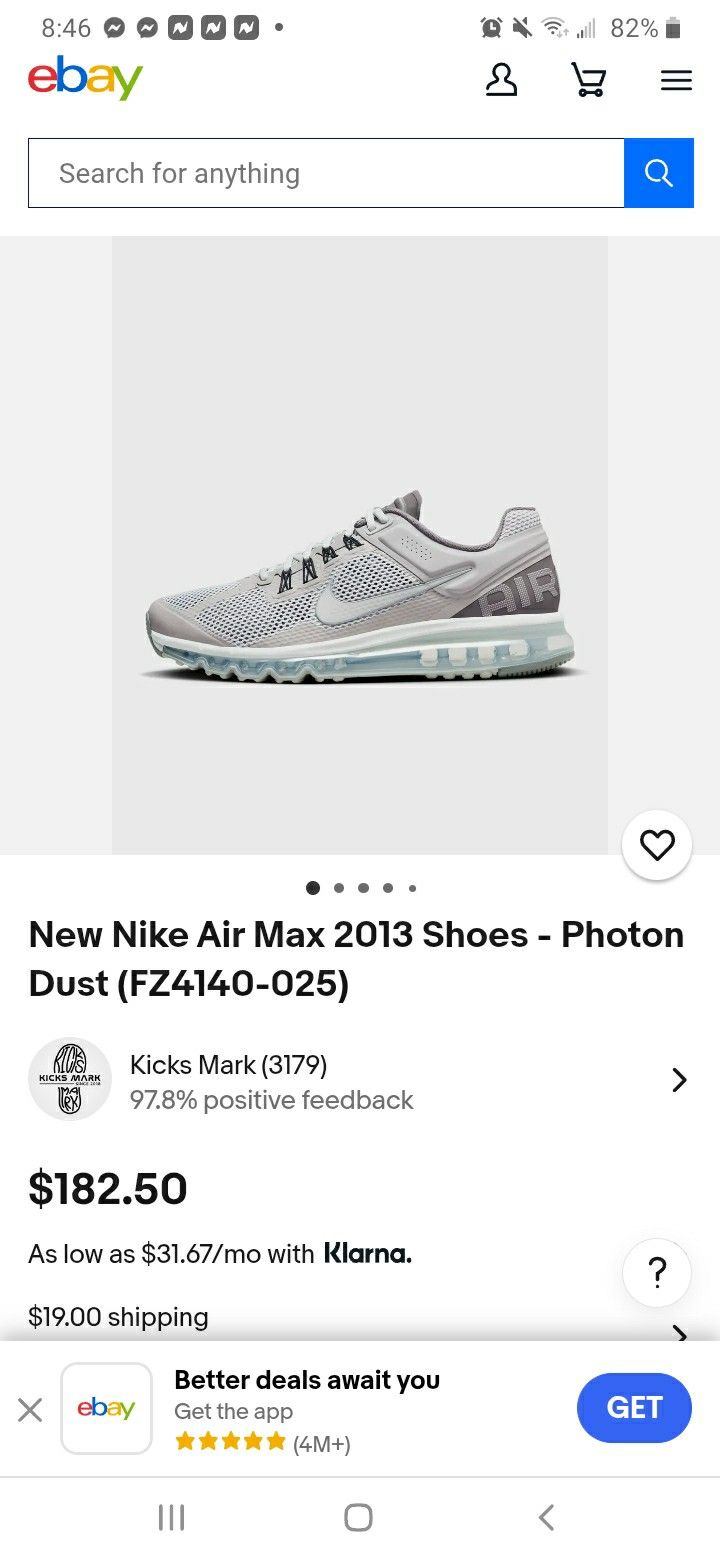Tap the blue search button
720x1560 pixels.
(658, 173)
